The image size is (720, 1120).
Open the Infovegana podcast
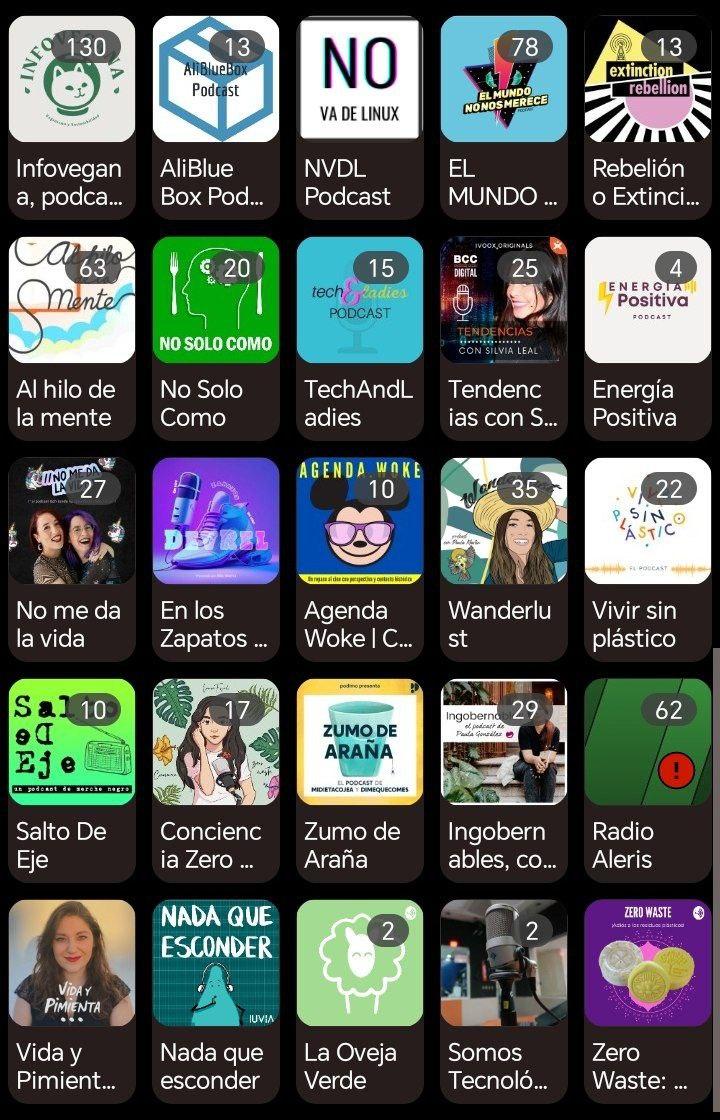[x=72, y=80]
